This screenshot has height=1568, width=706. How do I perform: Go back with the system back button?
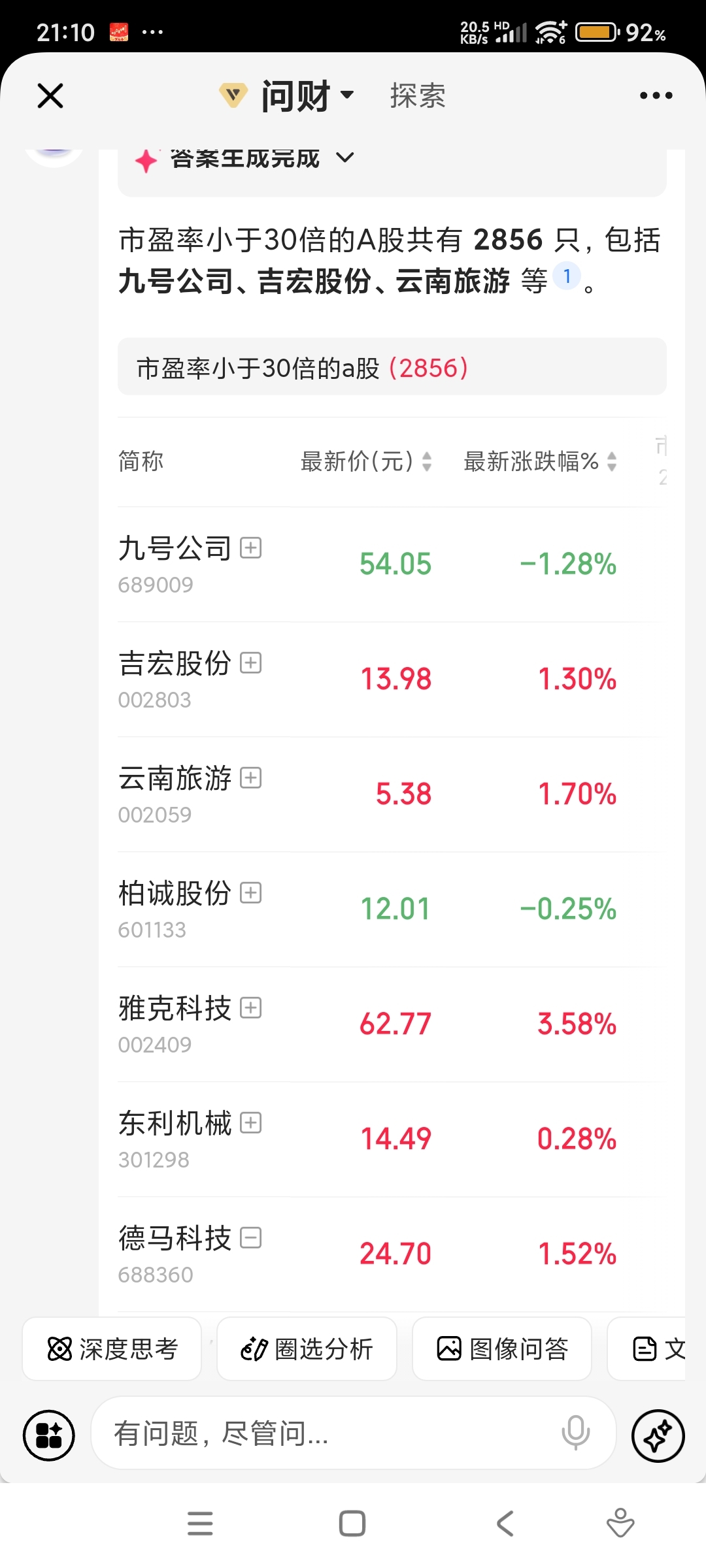[505, 1524]
